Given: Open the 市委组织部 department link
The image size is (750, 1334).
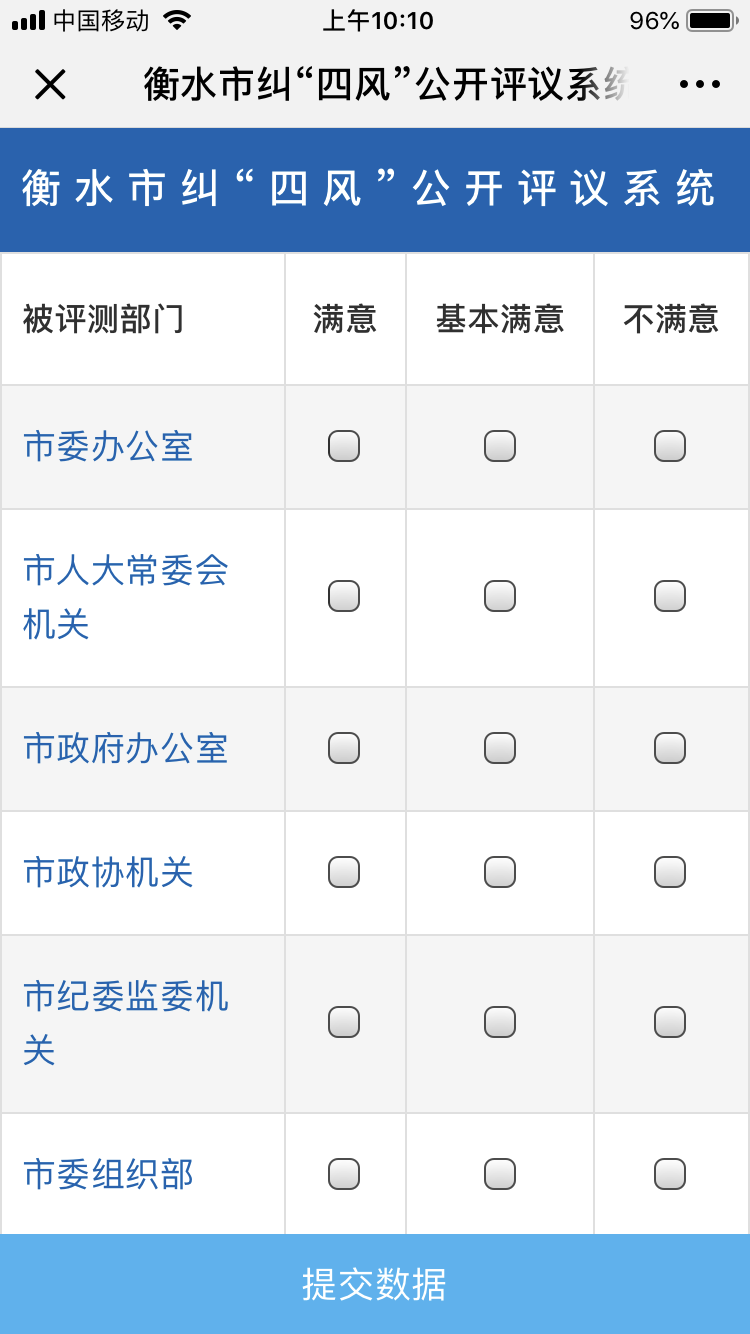Looking at the screenshot, I should (108, 1174).
